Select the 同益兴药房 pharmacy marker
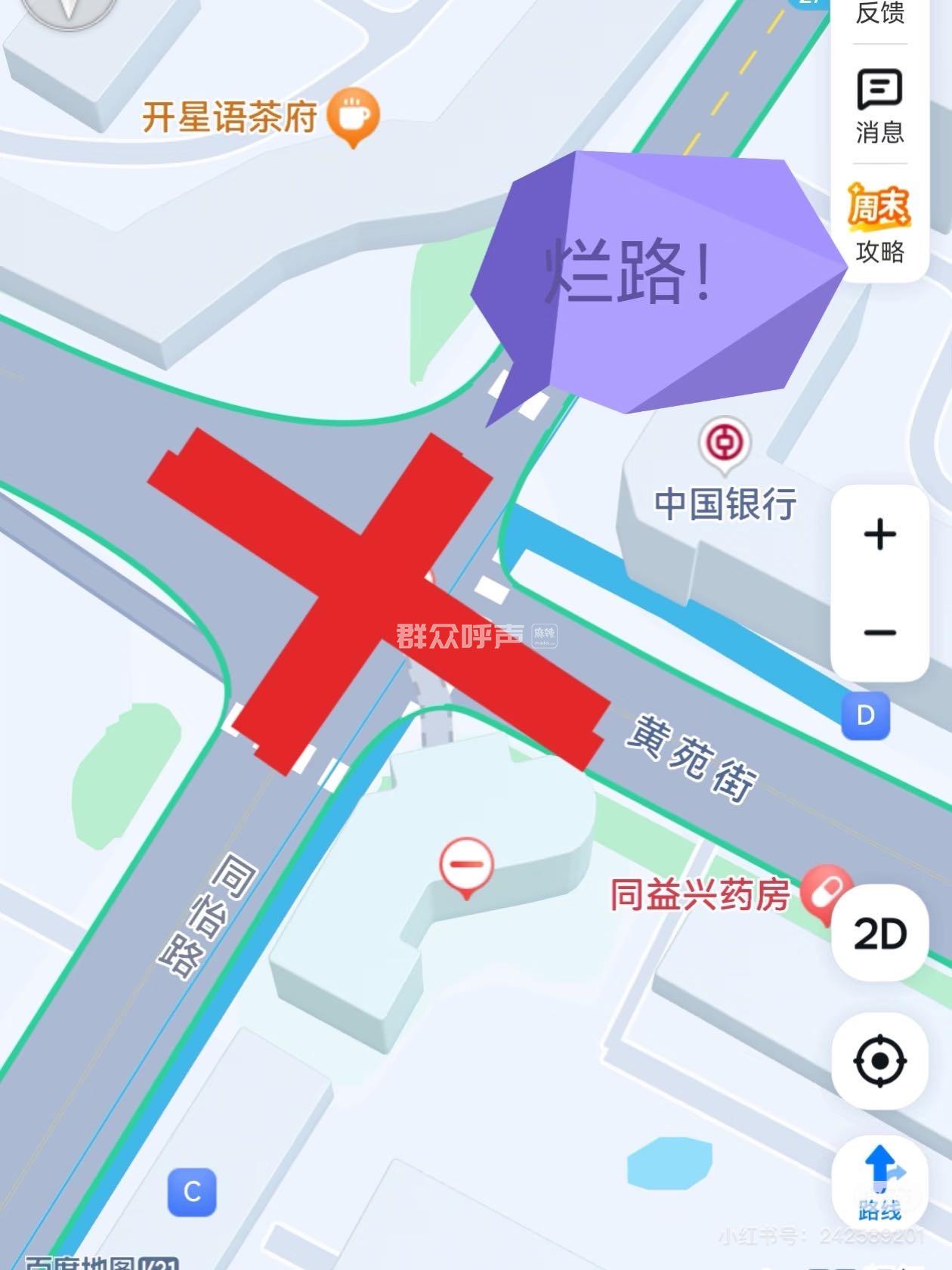This screenshot has width=952, height=1270. click(825, 893)
